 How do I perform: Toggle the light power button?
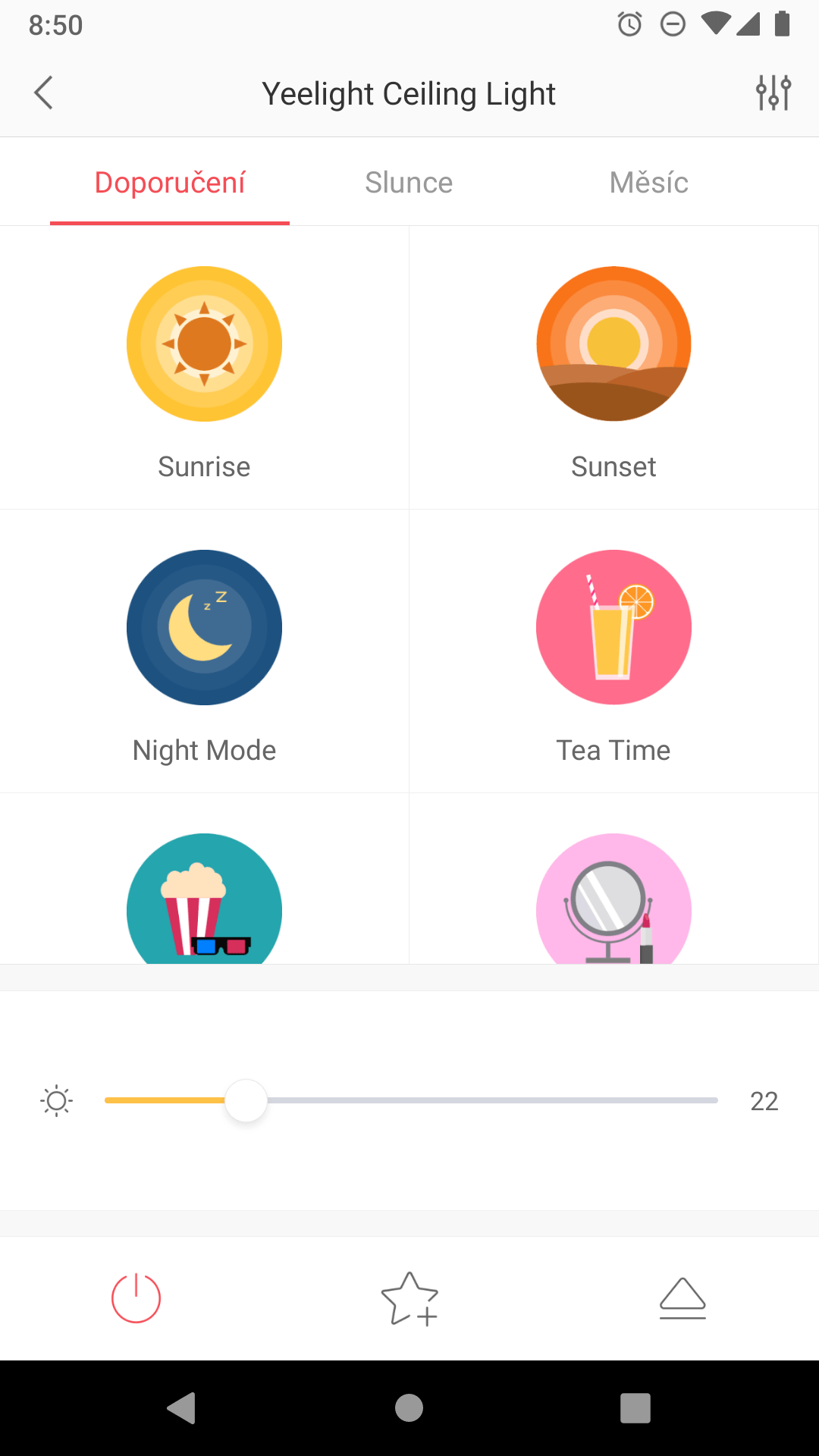(x=136, y=1298)
